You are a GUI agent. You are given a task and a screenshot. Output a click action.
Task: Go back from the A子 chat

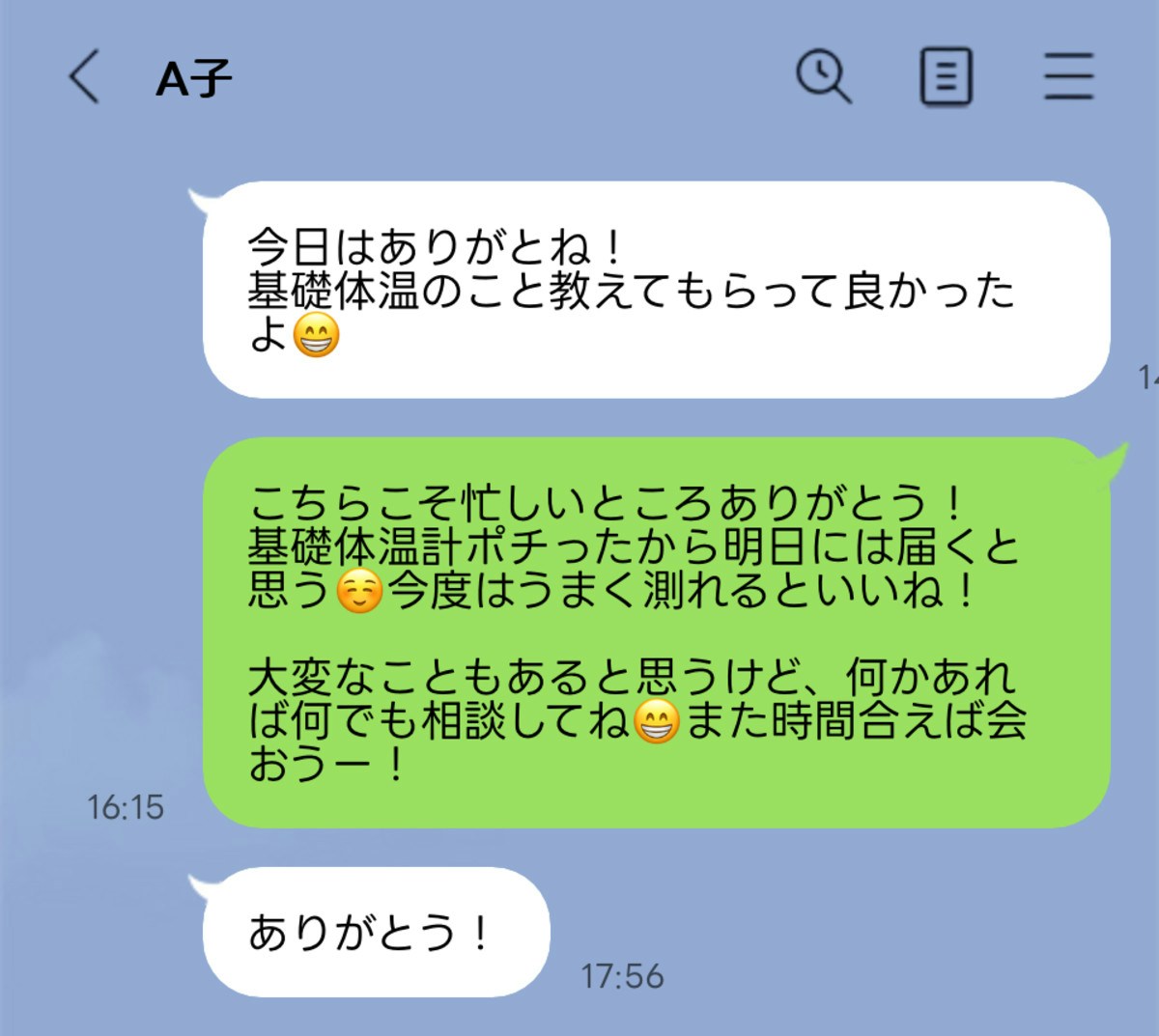pos(85,76)
